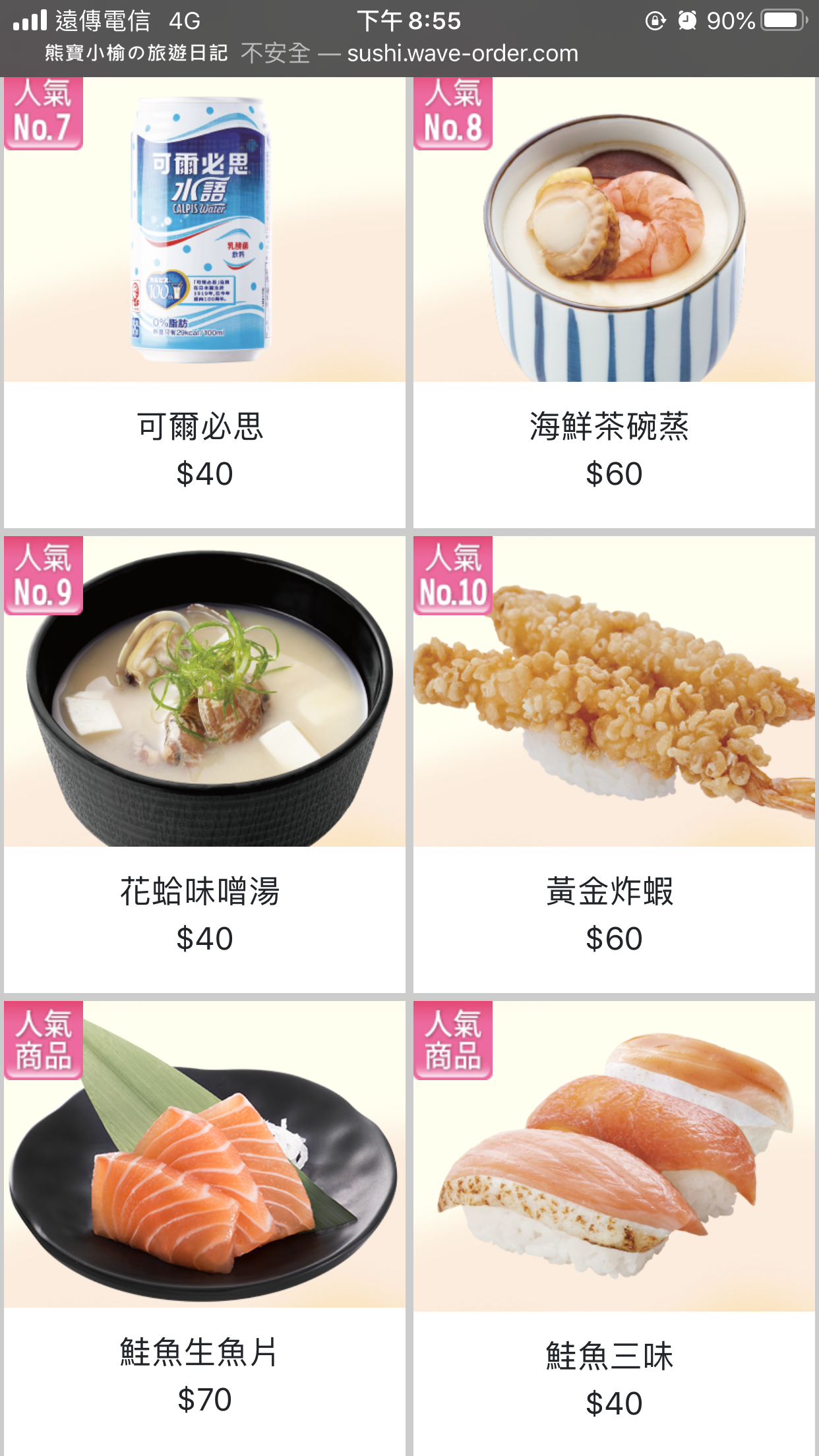This screenshot has width=819, height=1456.
Task: Click the 人氣No.8 badge on 海鮮茶碗蒸
Action: pos(452,113)
